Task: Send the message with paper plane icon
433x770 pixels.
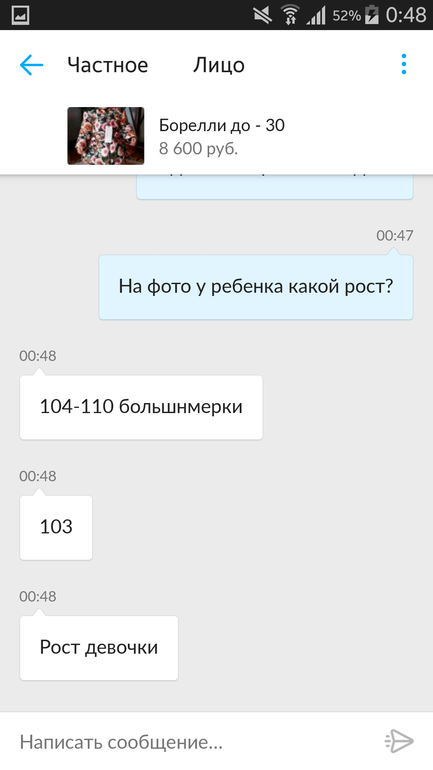Action: [x=399, y=741]
